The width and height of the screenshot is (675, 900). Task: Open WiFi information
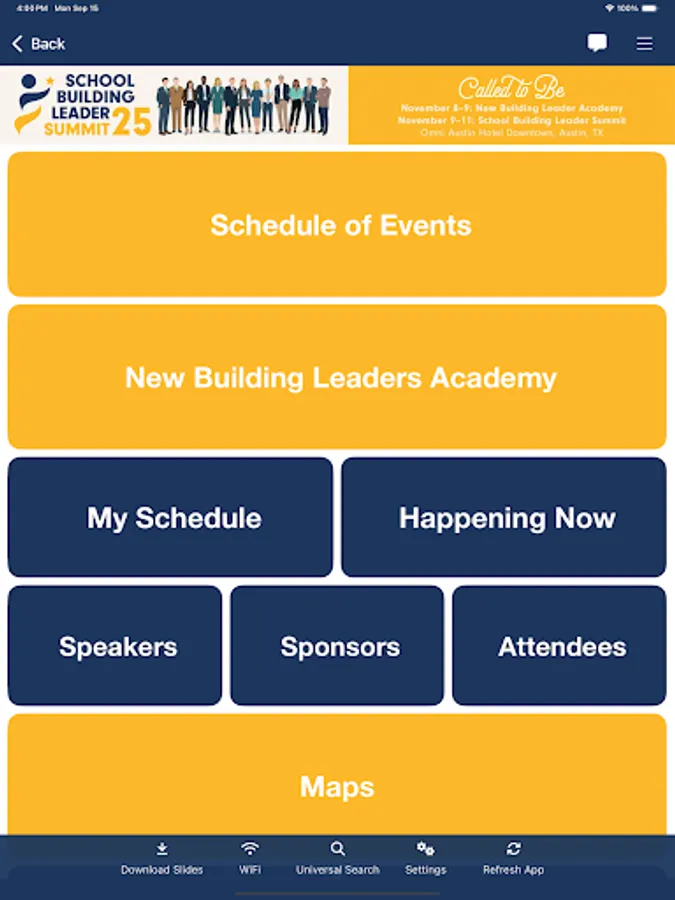click(x=250, y=858)
